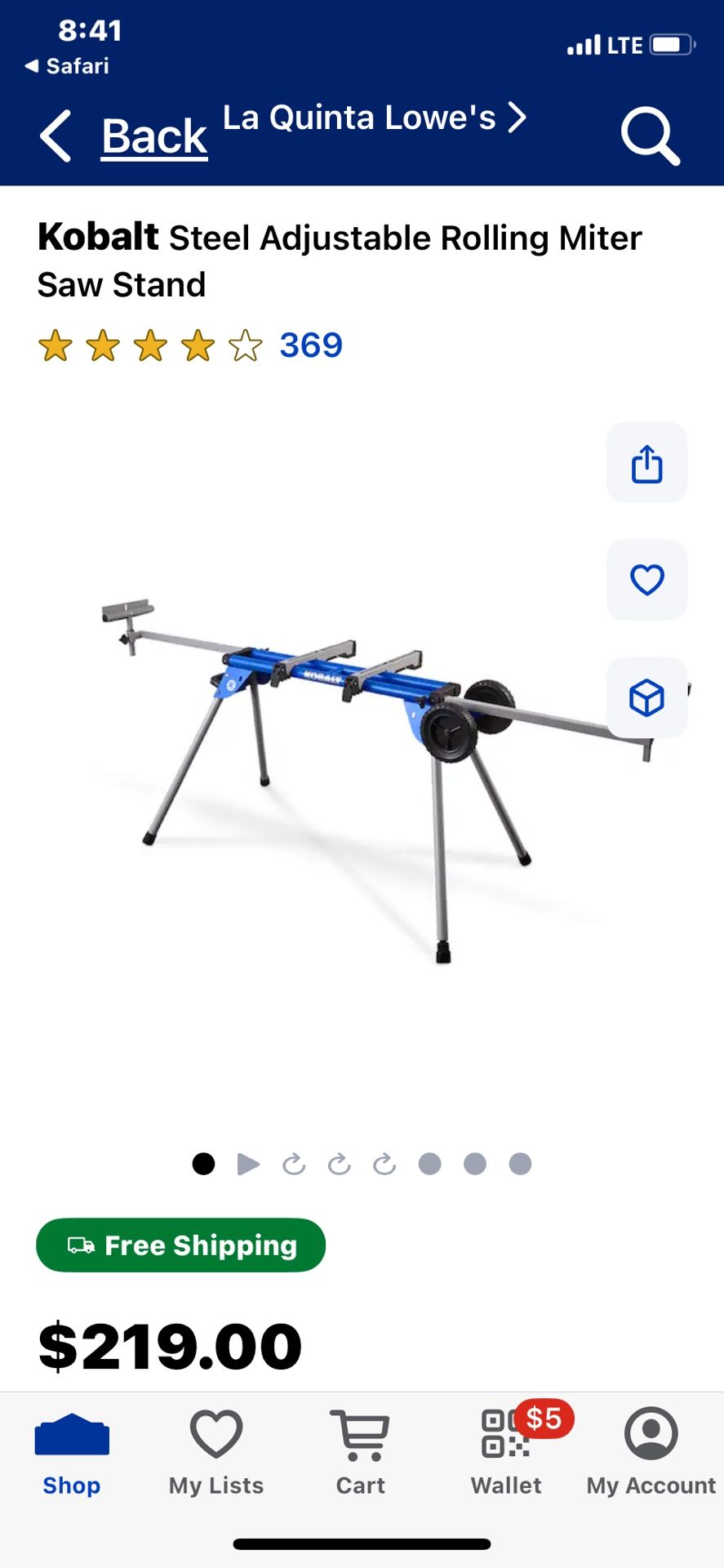Switch to the Shop tab
This screenshot has height=1568, width=724.
72,1455
